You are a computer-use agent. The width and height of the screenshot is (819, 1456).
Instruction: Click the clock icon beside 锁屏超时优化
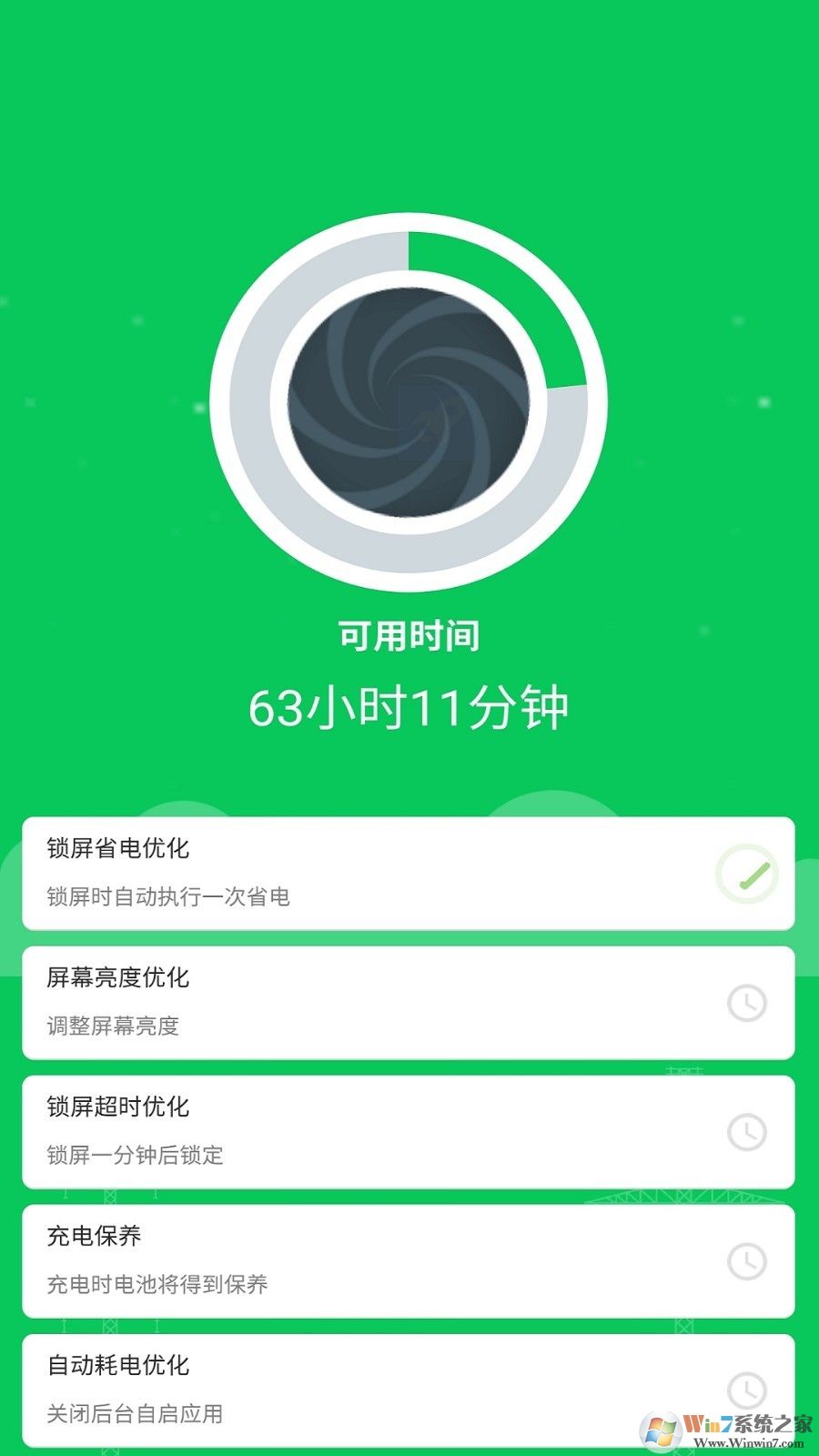[748, 1131]
